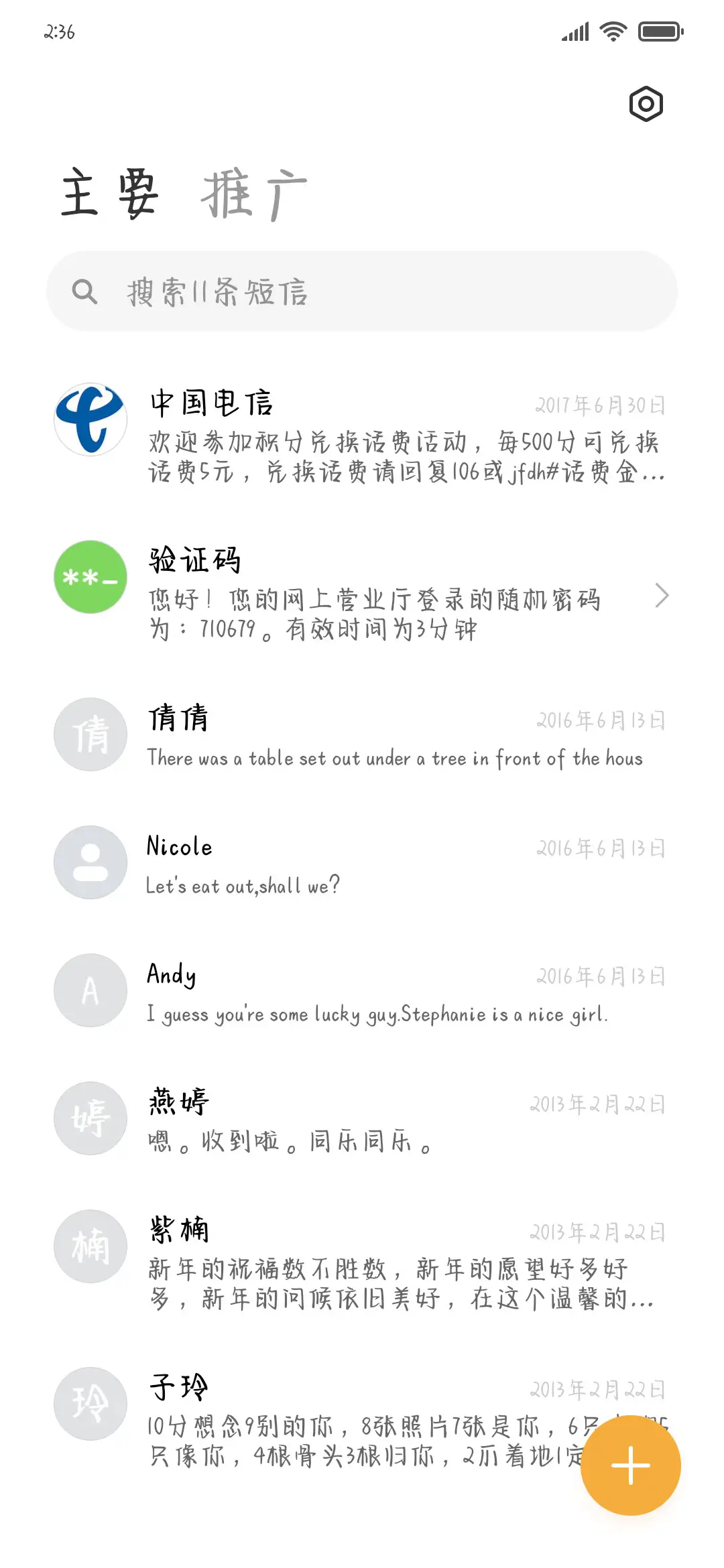
Task: Tap Nicole's contact avatar
Action: tap(90, 862)
